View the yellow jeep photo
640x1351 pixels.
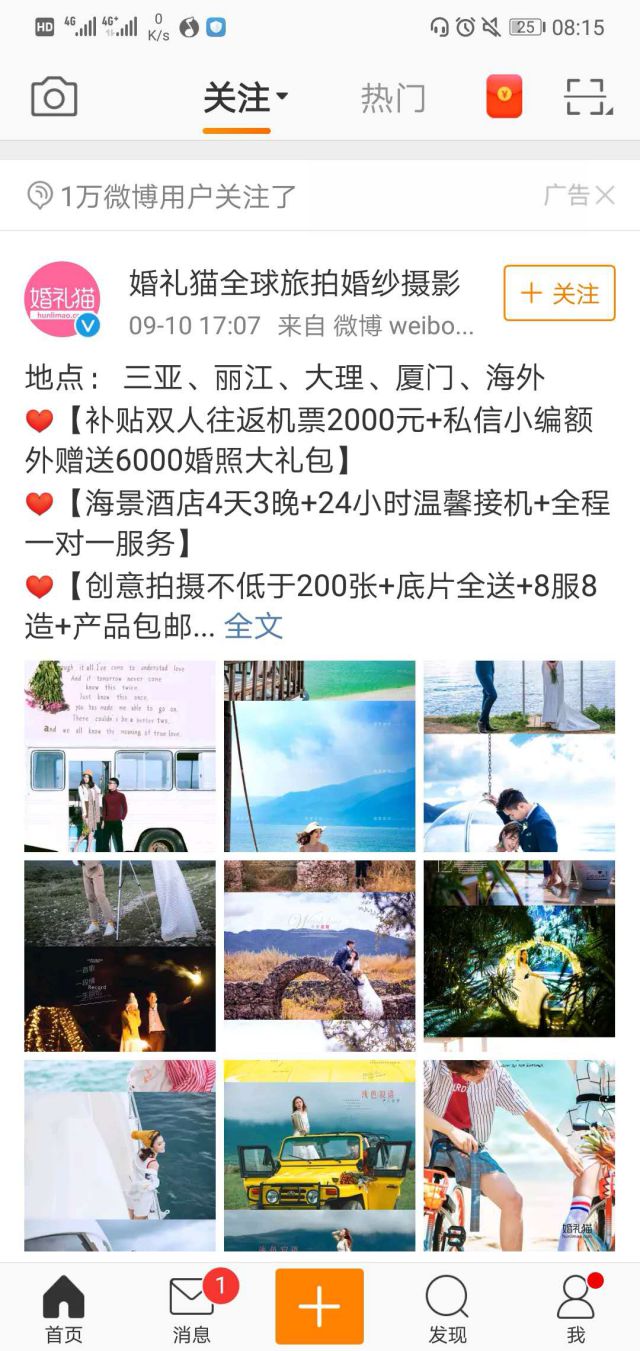point(319,1155)
